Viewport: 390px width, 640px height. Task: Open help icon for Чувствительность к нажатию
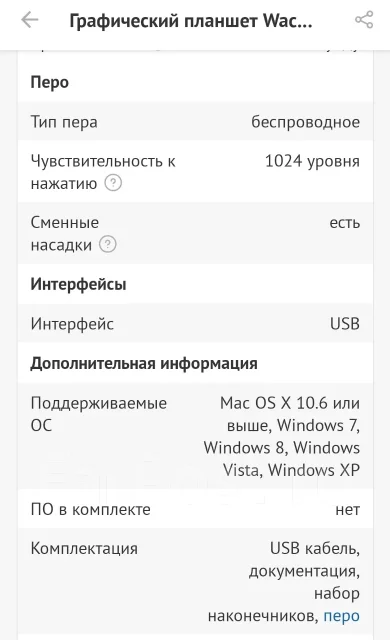[113, 183]
